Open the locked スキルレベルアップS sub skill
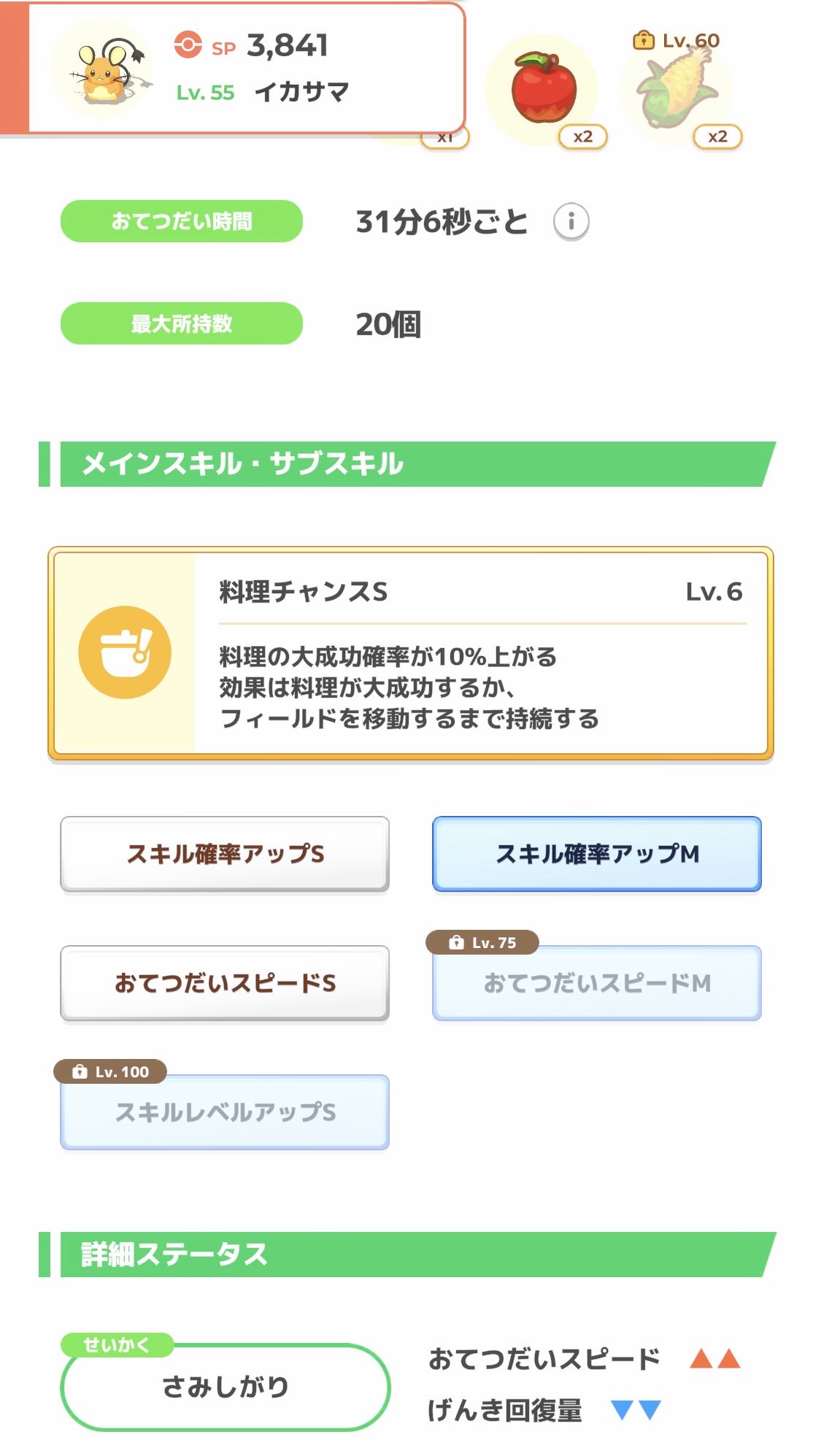This screenshot has height=1456, width=821. tap(225, 1112)
